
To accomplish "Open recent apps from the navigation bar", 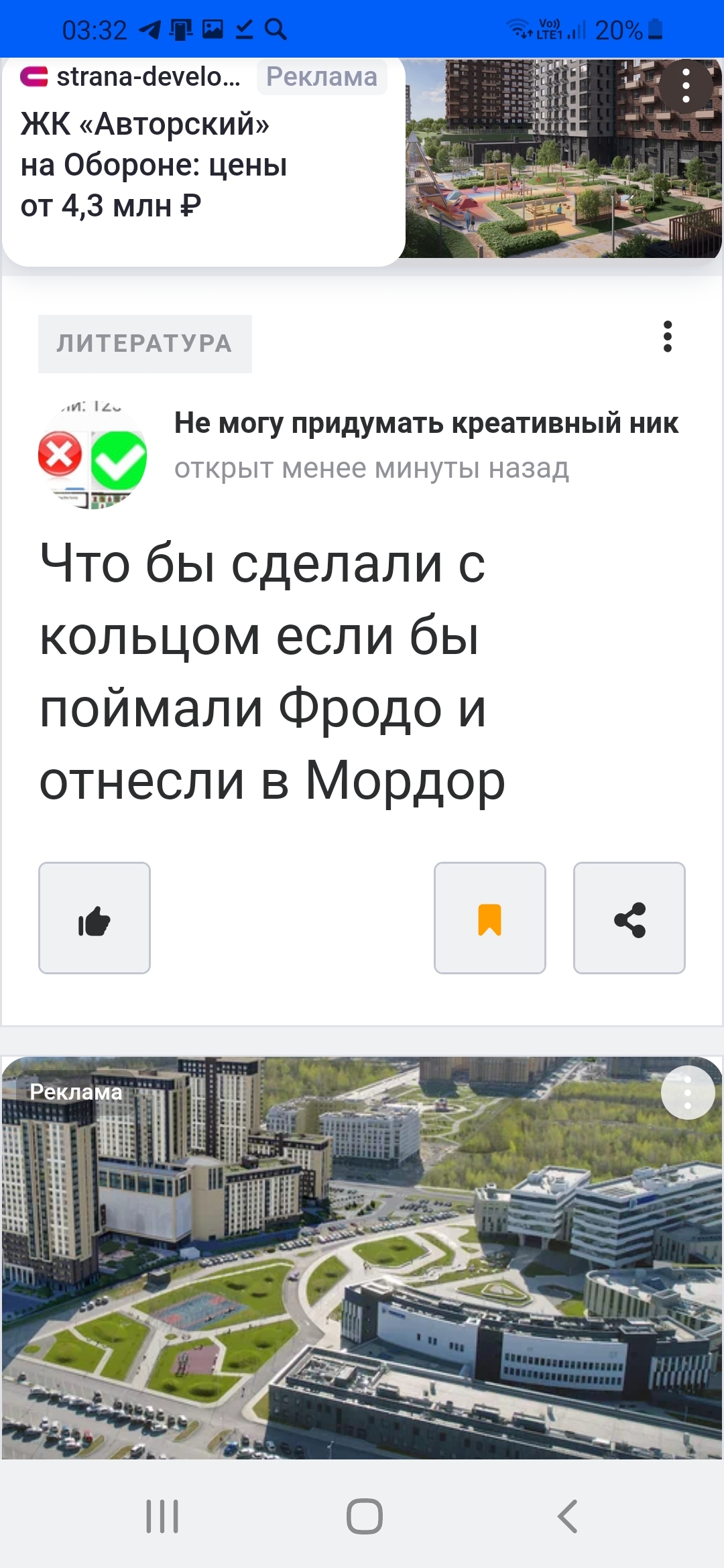I will pos(162,1516).
